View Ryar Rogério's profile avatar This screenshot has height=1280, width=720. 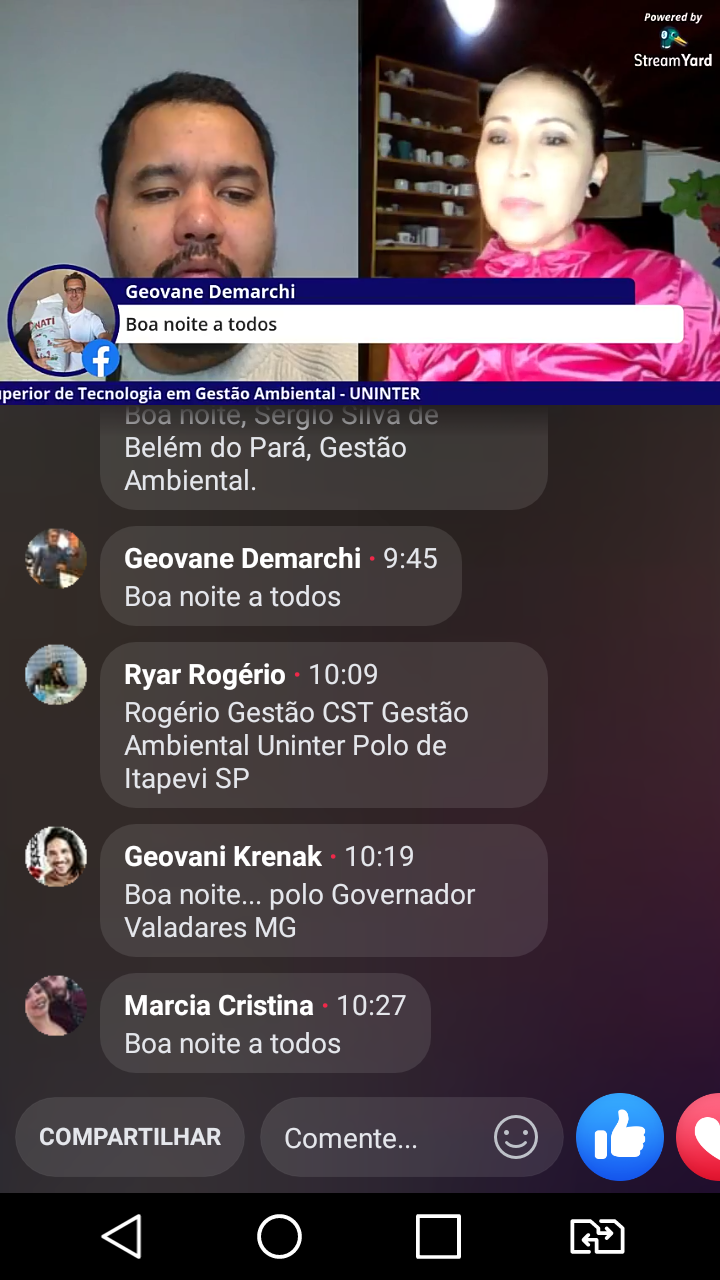point(56,675)
